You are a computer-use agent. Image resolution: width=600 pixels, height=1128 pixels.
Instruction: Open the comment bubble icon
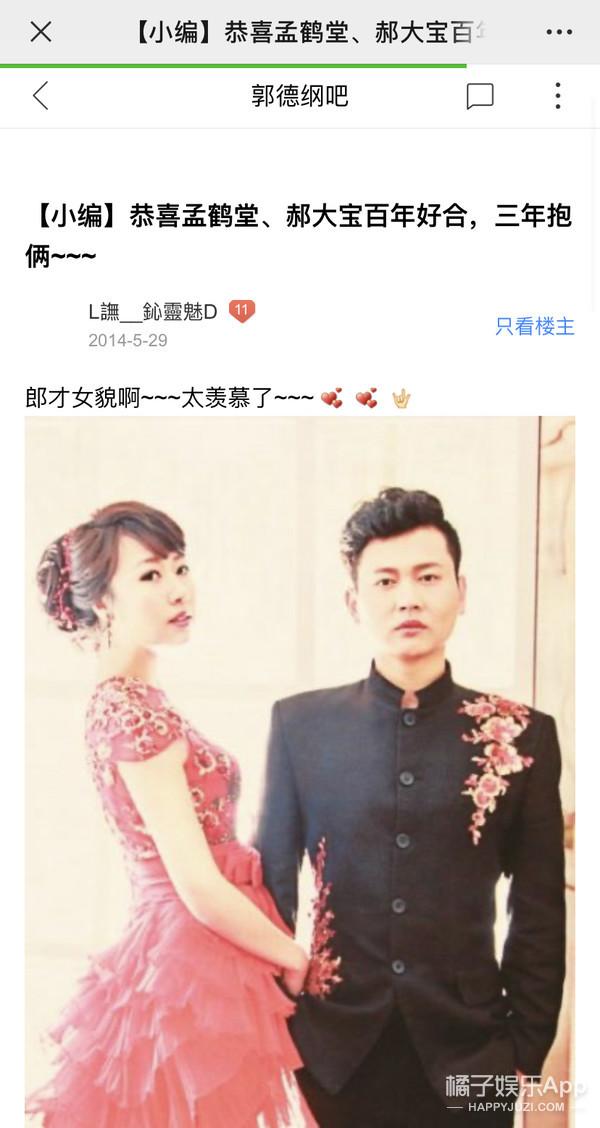(x=480, y=96)
